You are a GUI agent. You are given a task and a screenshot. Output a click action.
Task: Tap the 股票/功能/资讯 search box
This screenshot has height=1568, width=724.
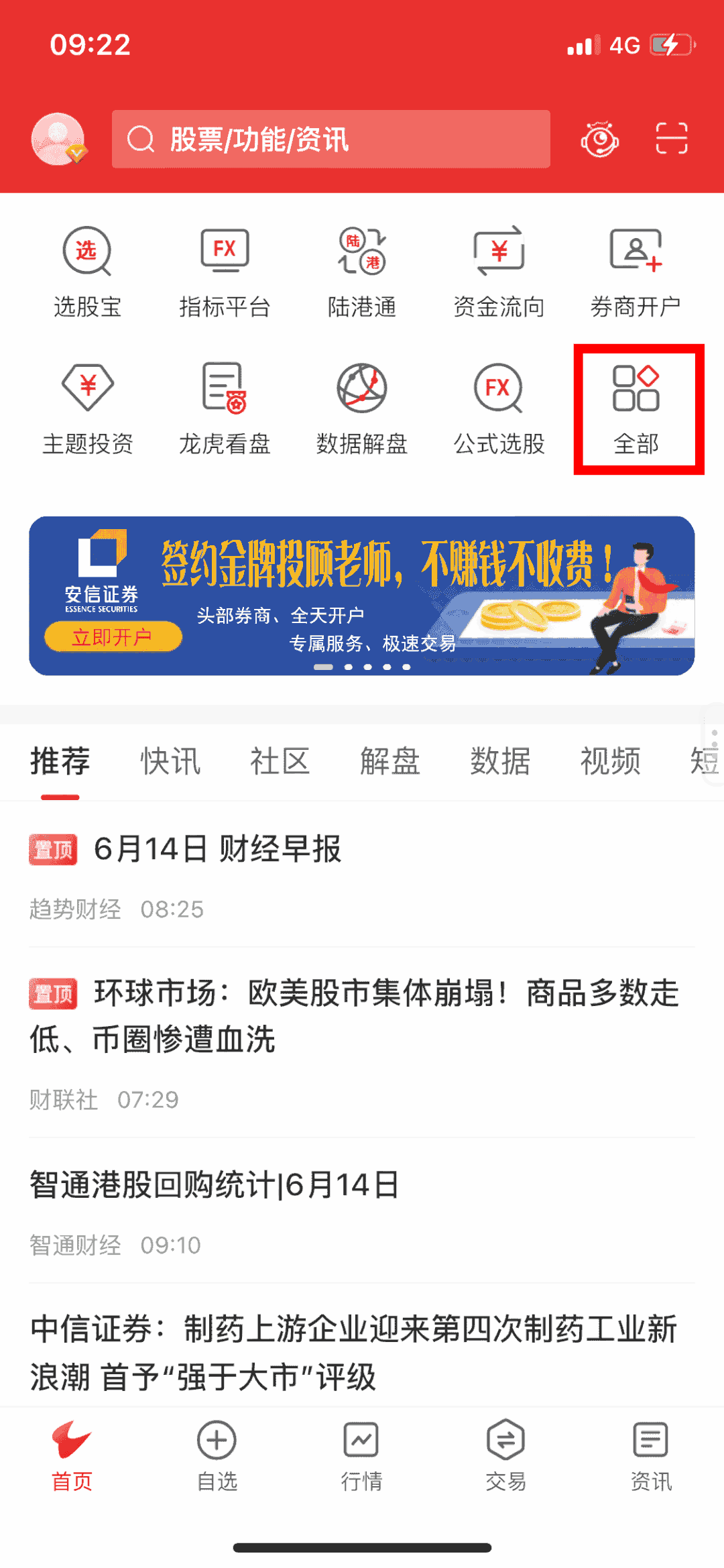coord(331,139)
